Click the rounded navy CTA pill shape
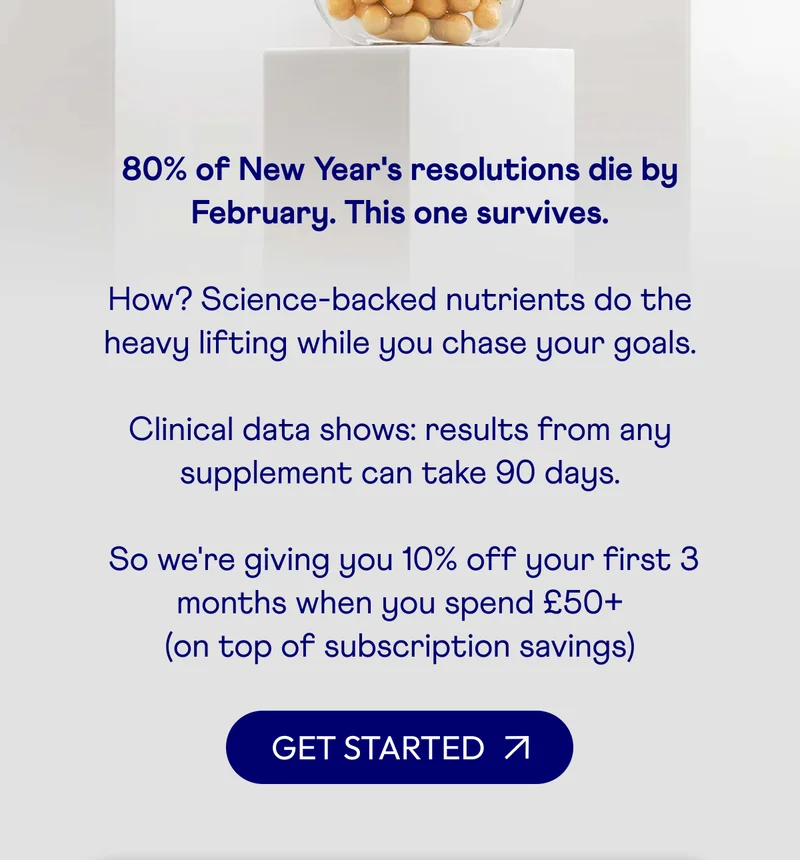 (400, 745)
